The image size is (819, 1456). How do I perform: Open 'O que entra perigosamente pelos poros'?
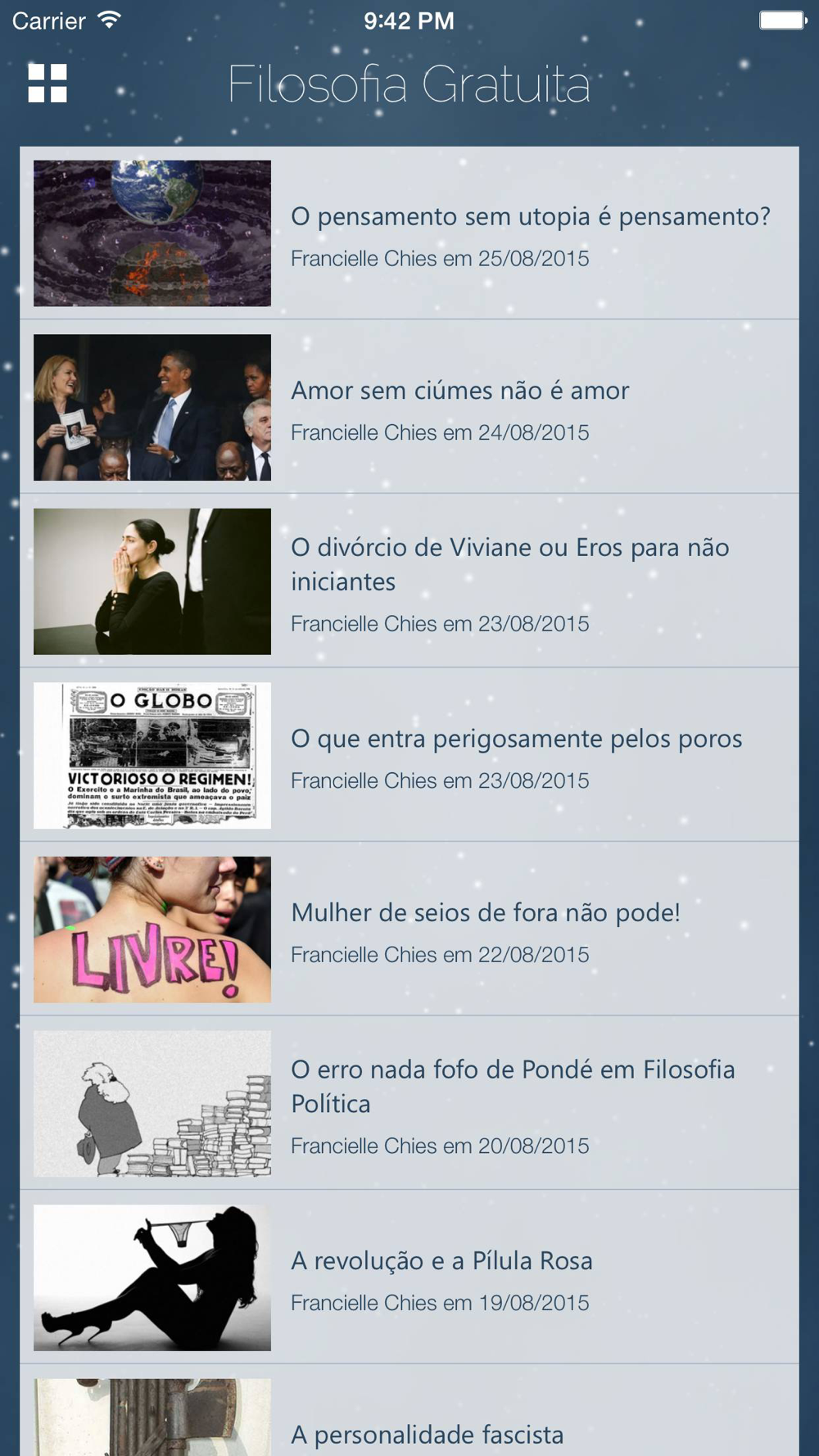click(516, 739)
